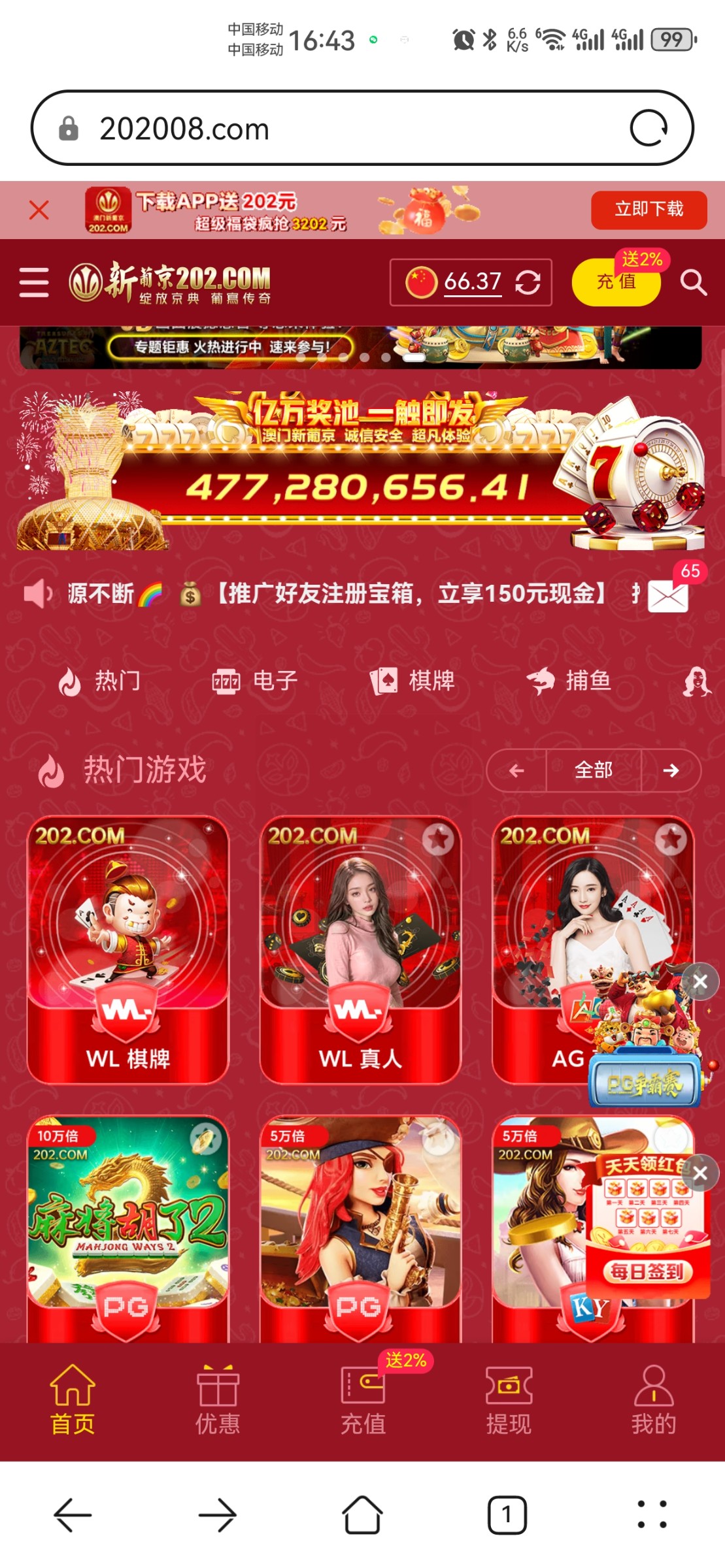
Task: Select the 棋牌 category tab
Action: click(x=412, y=681)
